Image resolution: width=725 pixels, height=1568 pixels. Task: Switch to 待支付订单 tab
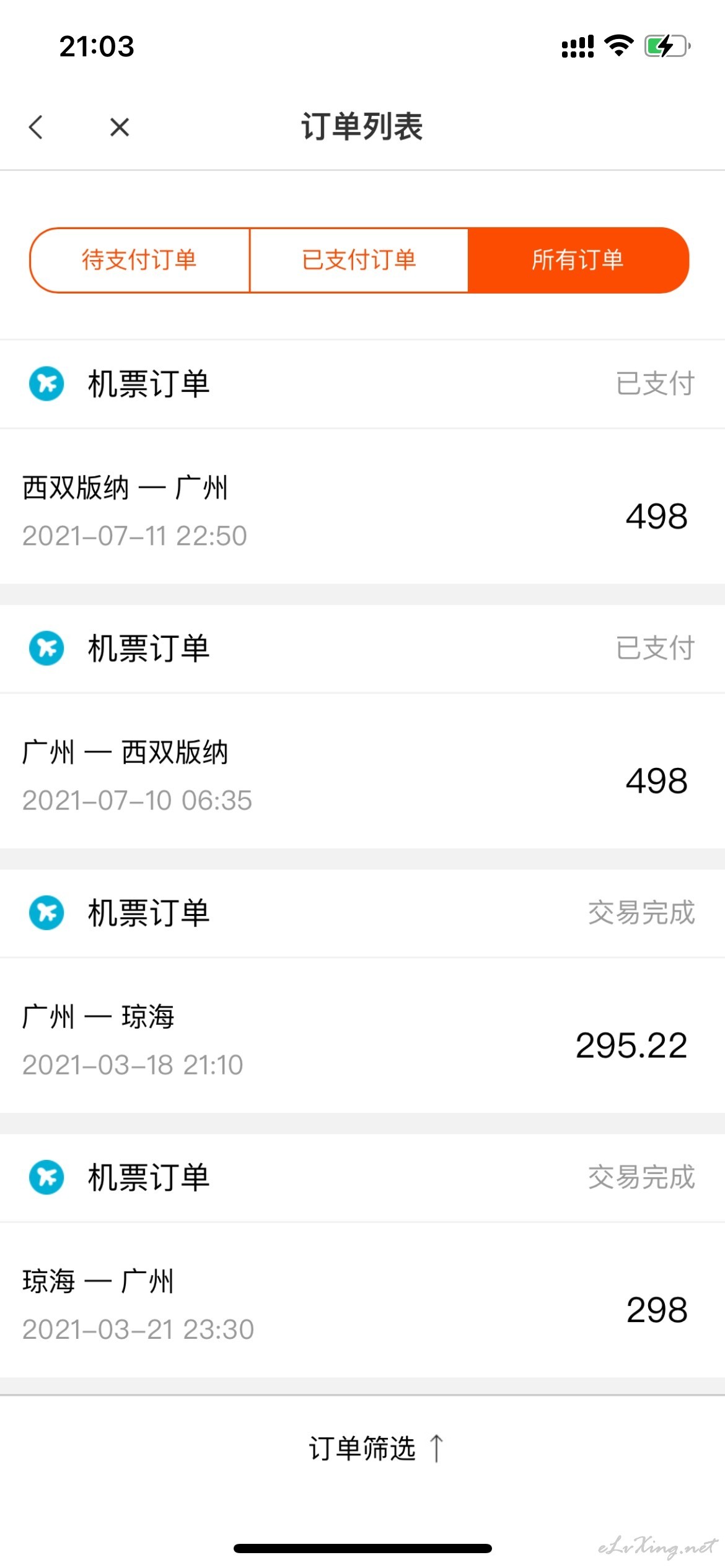(x=139, y=260)
